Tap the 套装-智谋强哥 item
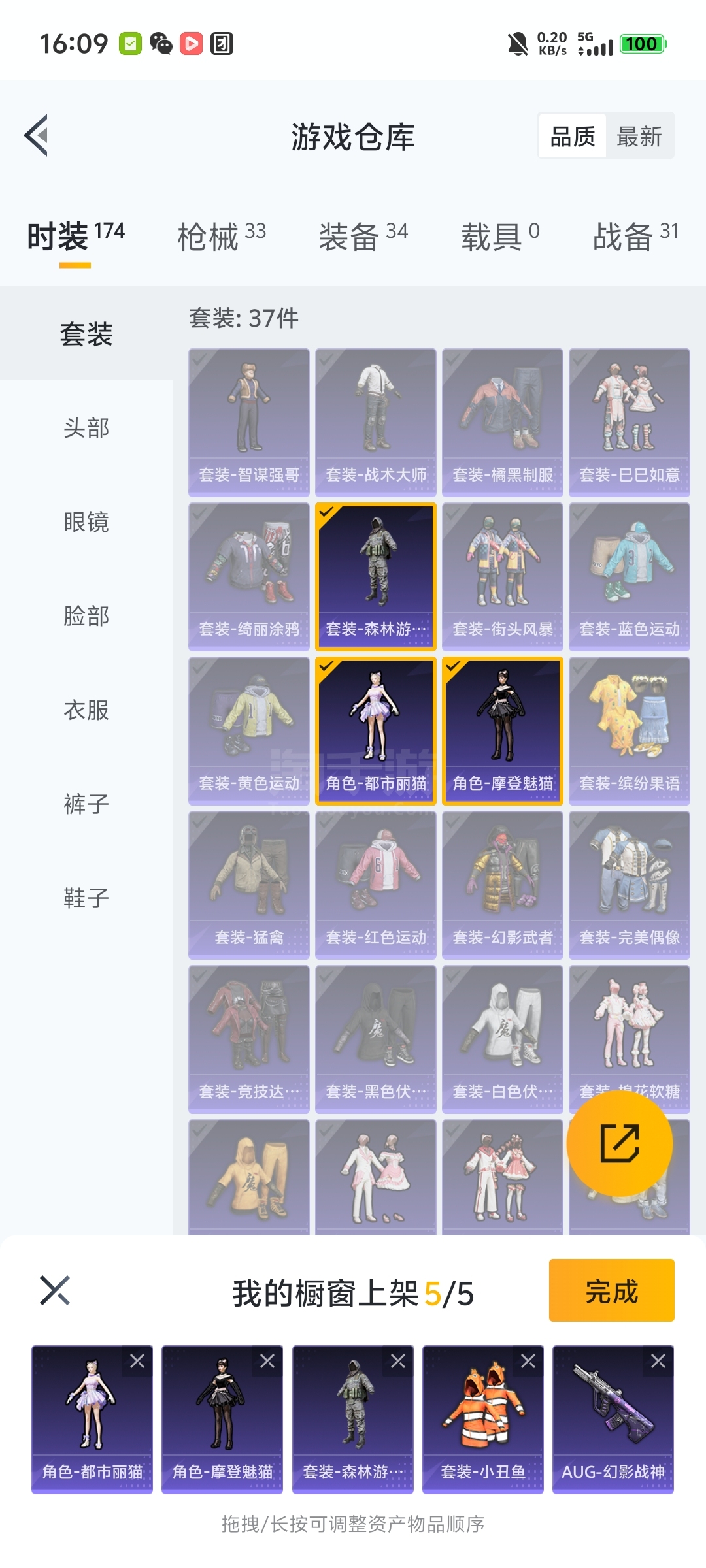Screen dimensions: 706x1568 [249, 423]
